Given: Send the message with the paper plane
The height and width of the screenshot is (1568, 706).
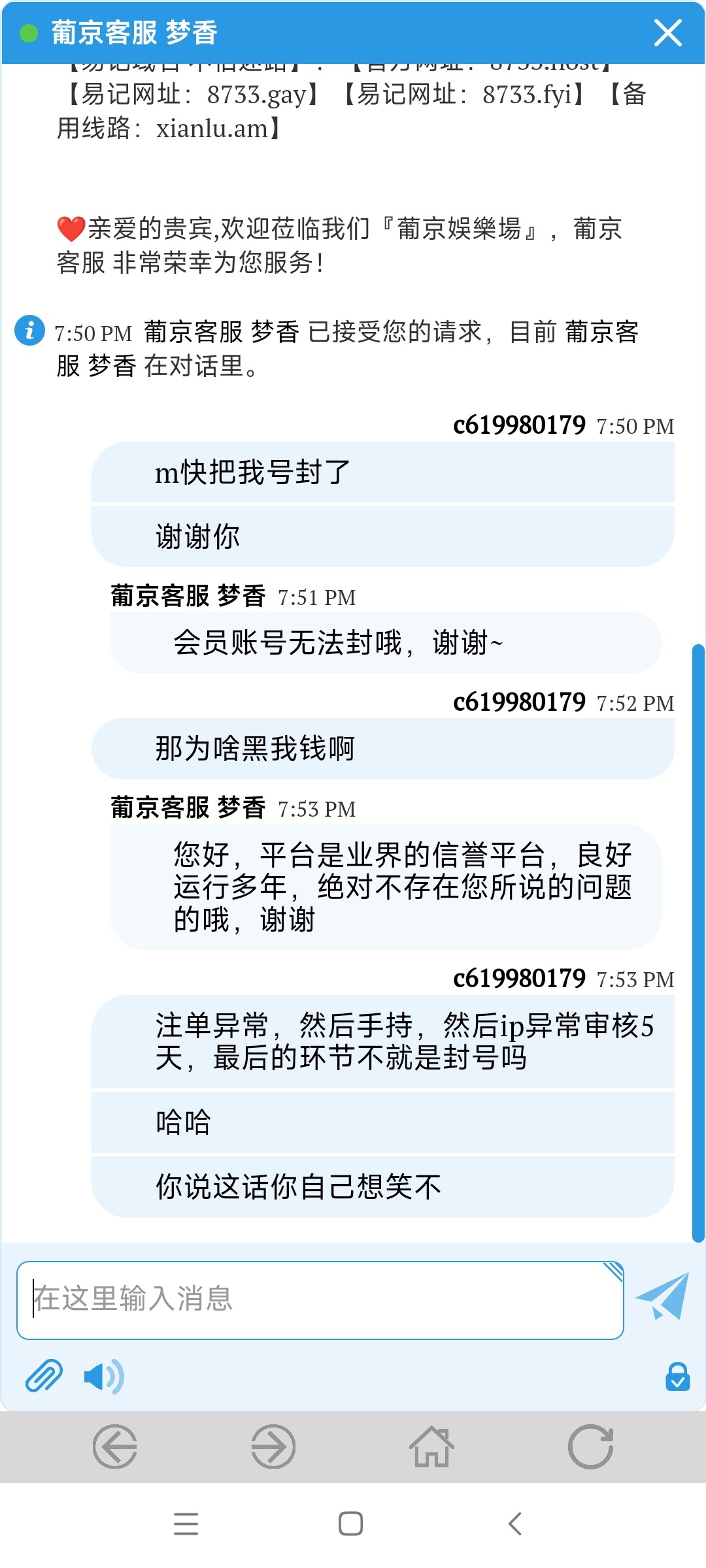Looking at the screenshot, I should click(663, 1297).
